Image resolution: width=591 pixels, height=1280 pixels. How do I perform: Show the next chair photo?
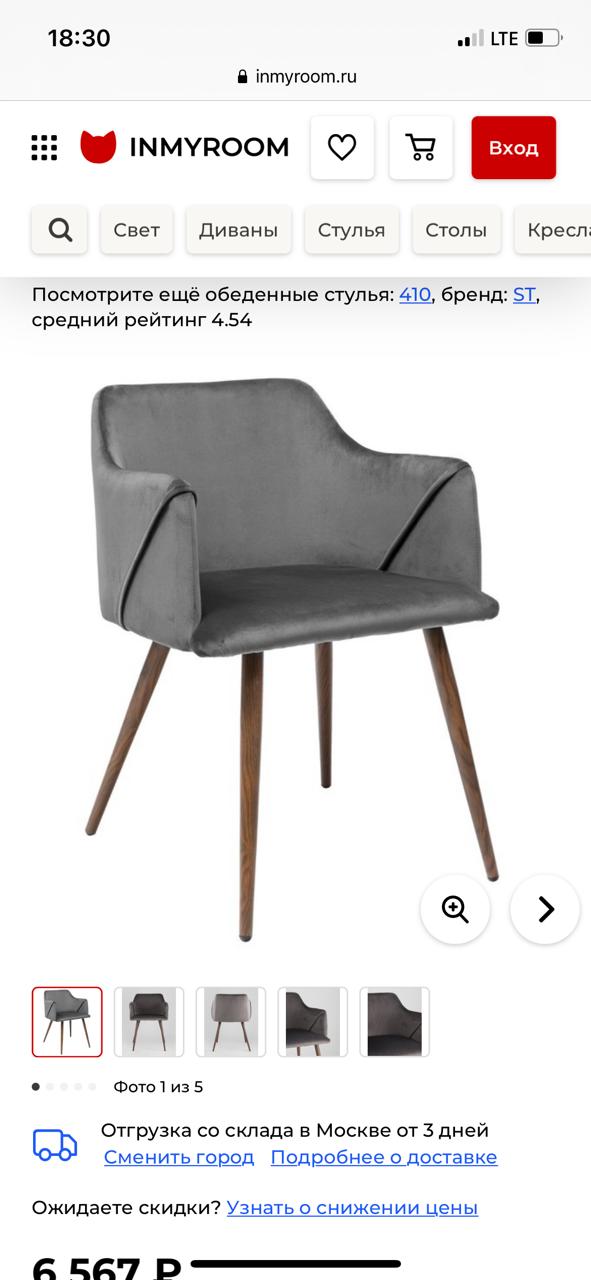545,909
